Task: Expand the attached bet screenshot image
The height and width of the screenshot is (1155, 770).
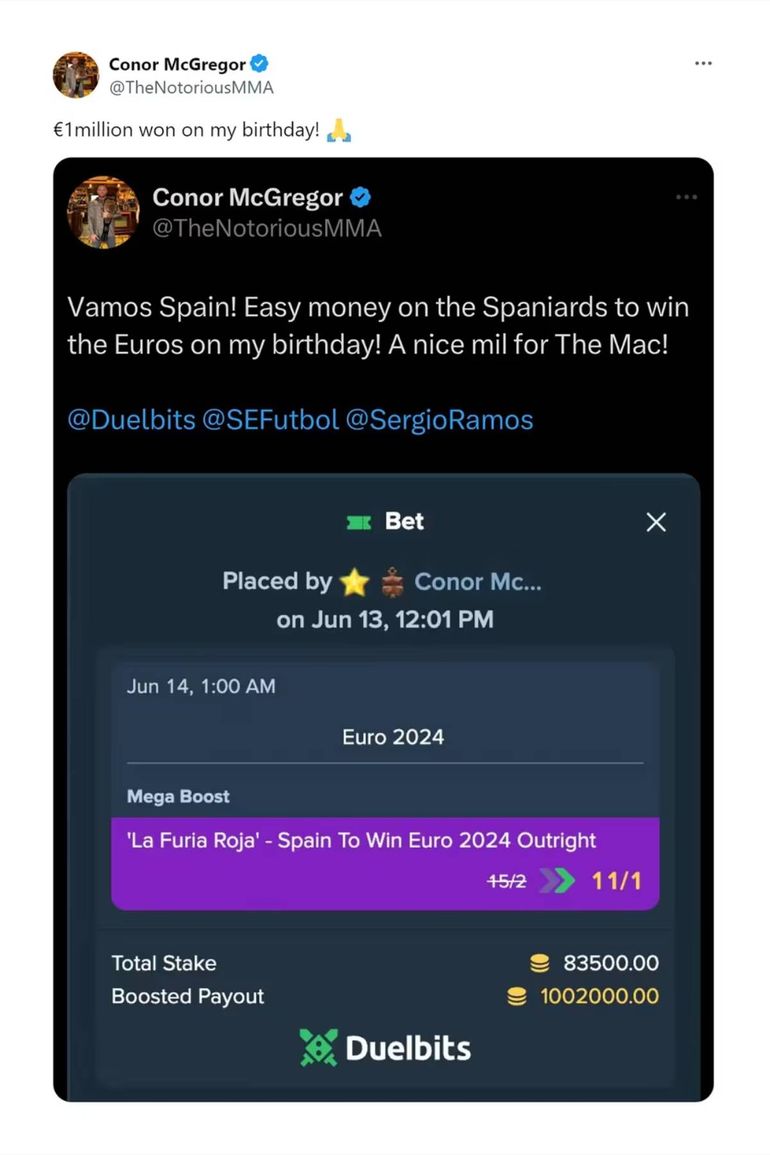Action: pos(383,630)
